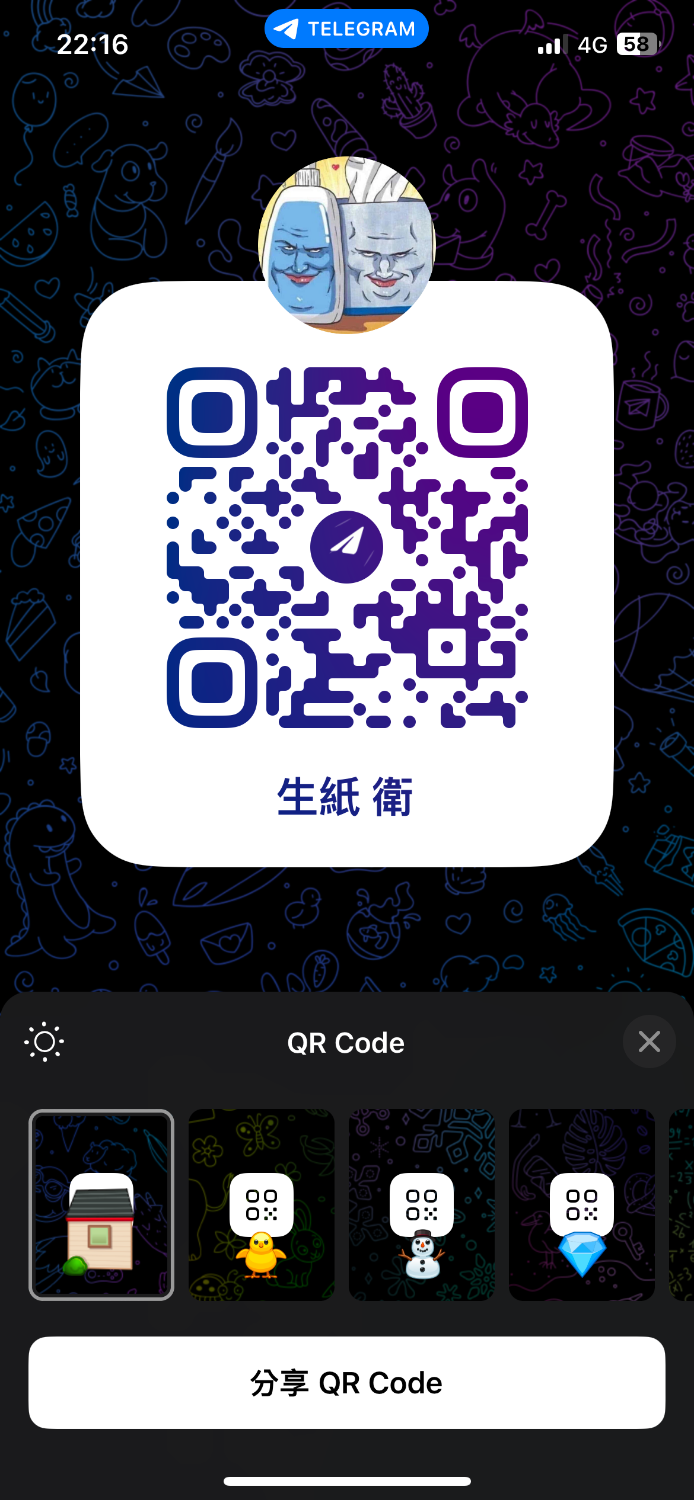Pick the snowman QR theme
Screen dimensions: 694x1500
pyautogui.click(x=421, y=1204)
